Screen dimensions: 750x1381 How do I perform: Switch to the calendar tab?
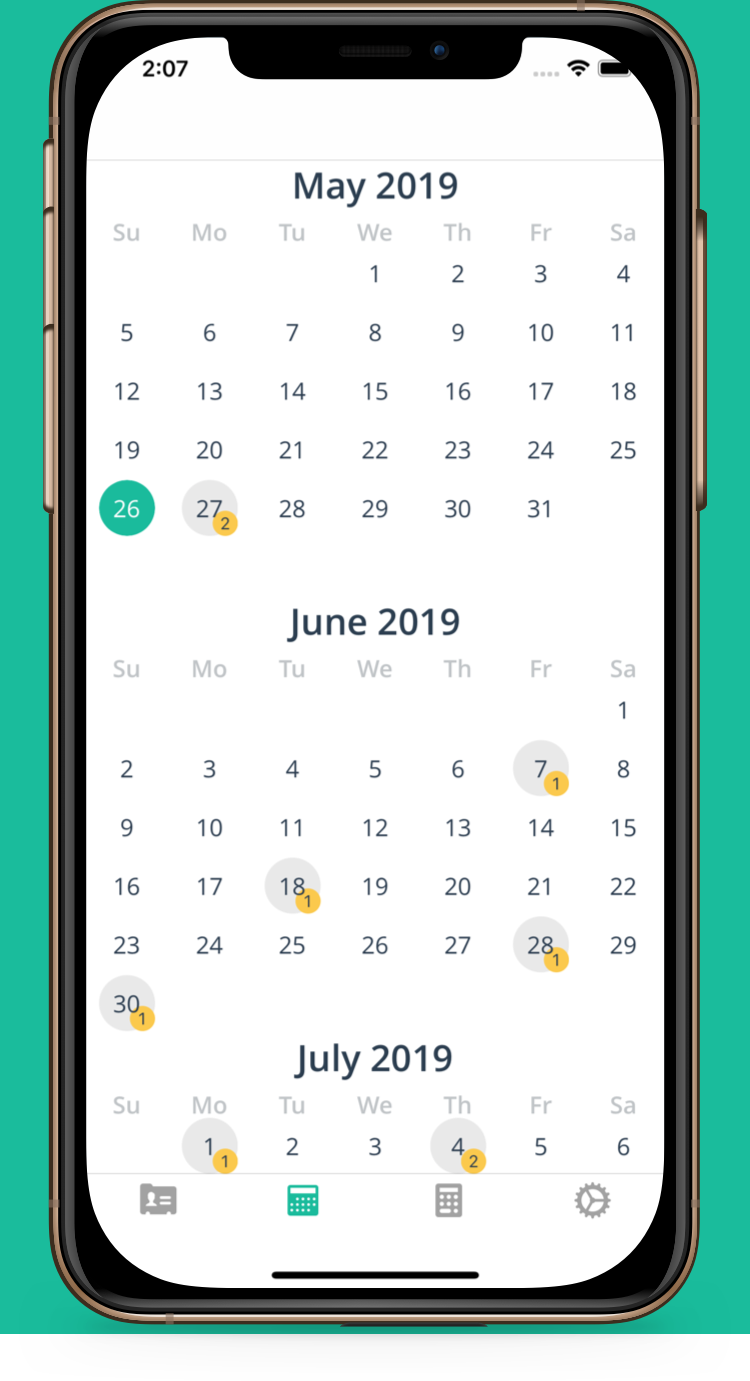tap(302, 1199)
